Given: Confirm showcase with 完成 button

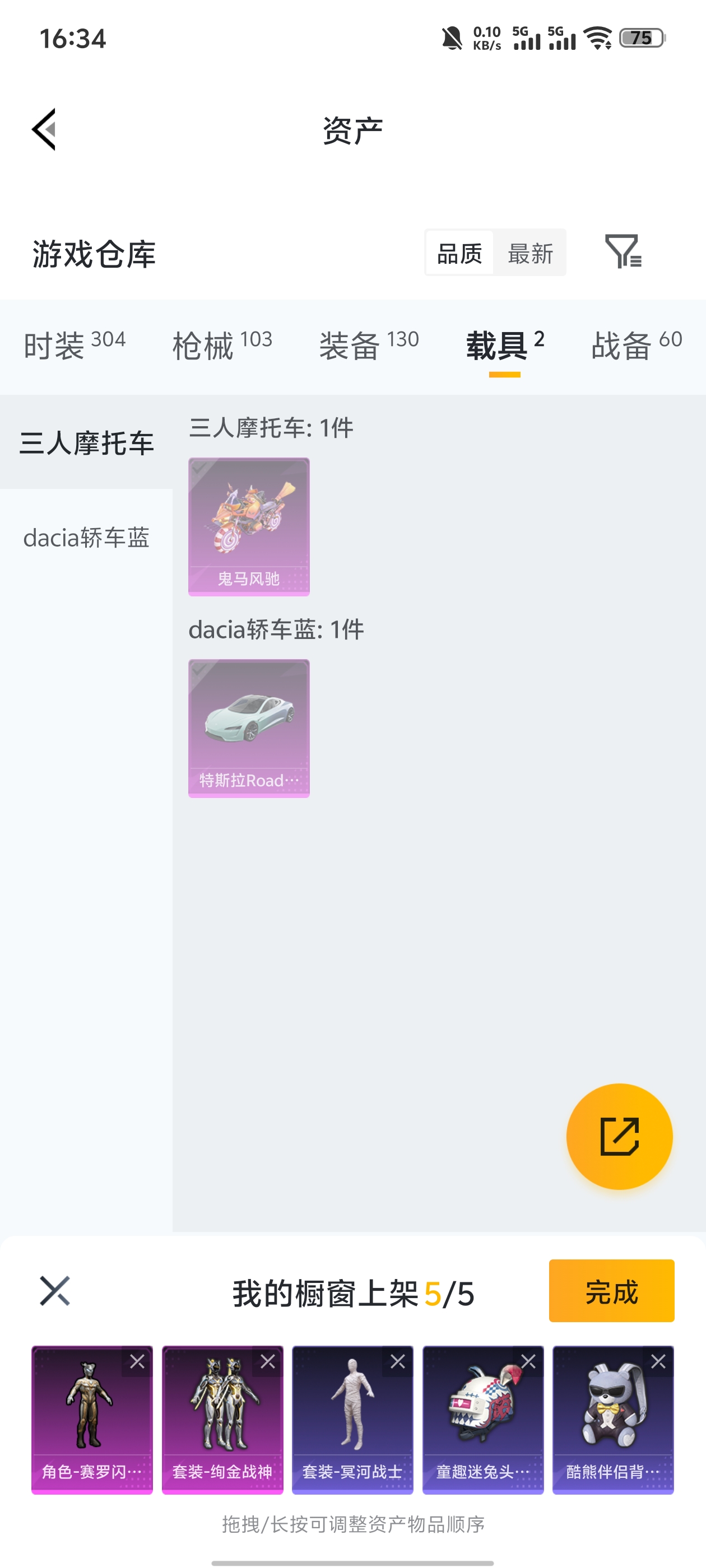Looking at the screenshot, I should pos(611,1291).
